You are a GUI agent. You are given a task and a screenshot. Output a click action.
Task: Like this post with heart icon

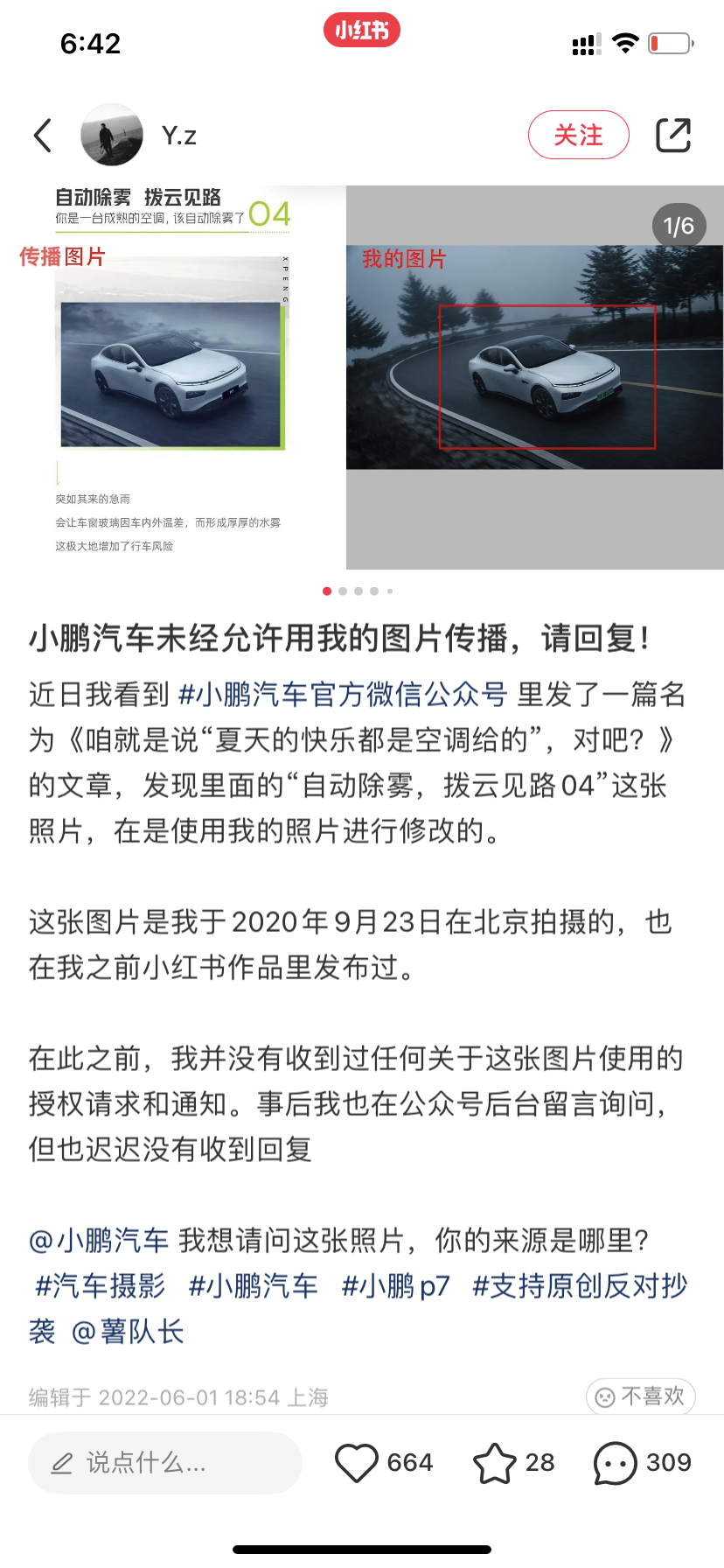point(357,1463)
